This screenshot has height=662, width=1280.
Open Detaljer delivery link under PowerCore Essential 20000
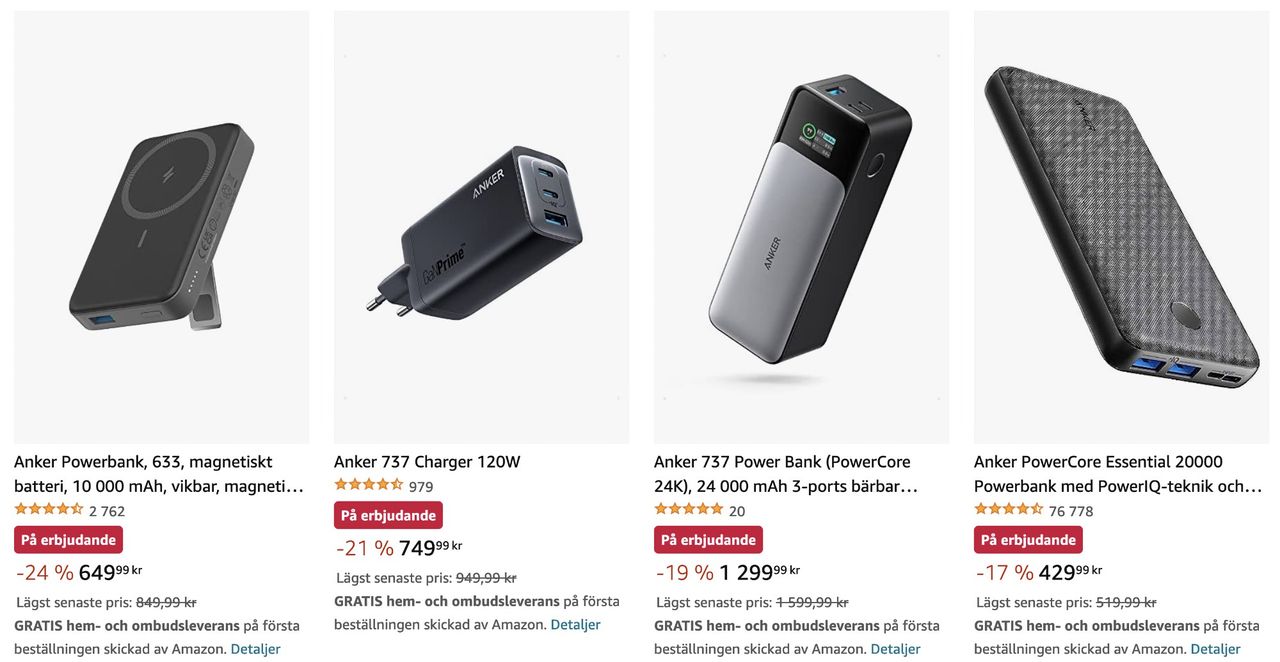pos(1215,649)
